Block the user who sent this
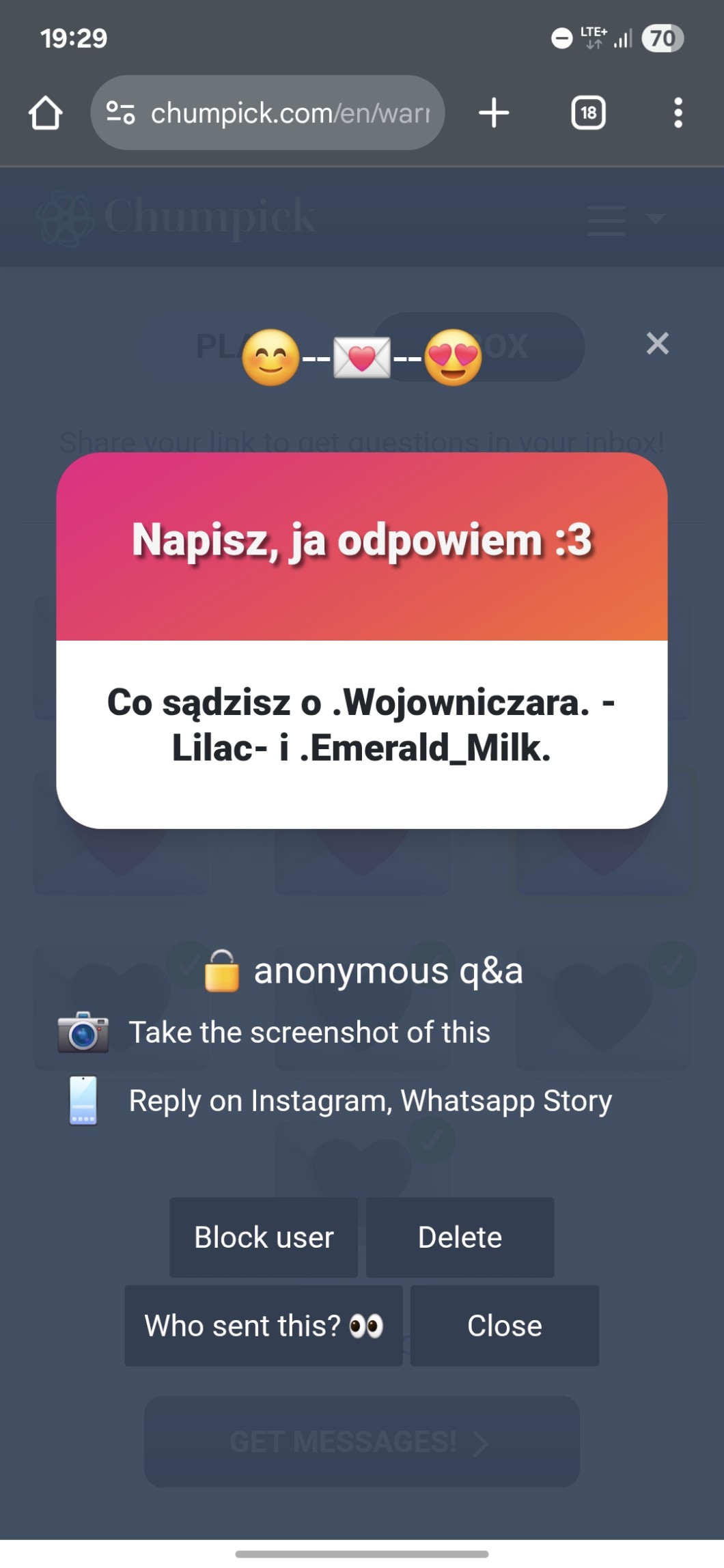724x1568 pixels. 264,1237
